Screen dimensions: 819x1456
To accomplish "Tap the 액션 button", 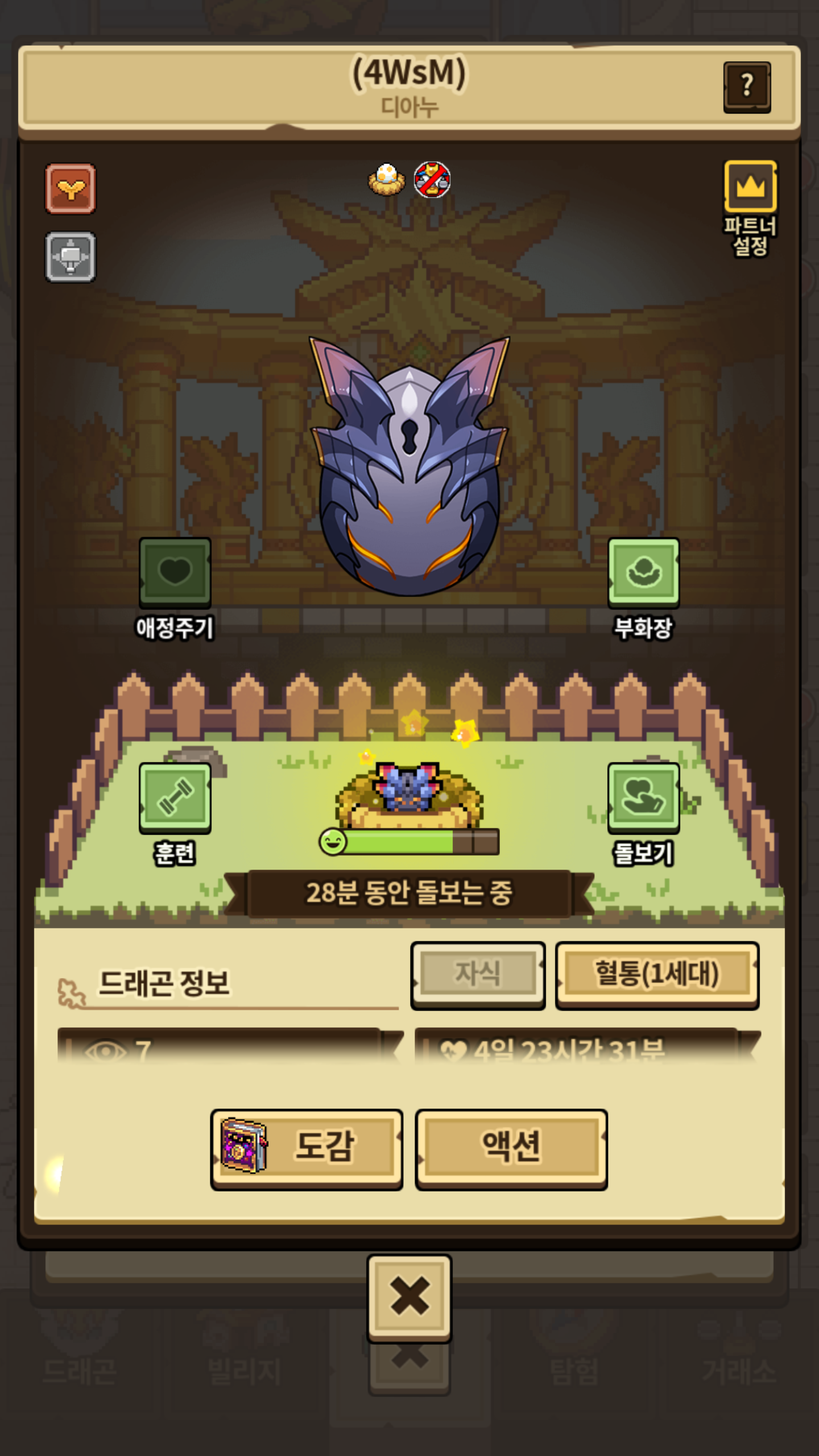I will click(x=511, y=1148).
